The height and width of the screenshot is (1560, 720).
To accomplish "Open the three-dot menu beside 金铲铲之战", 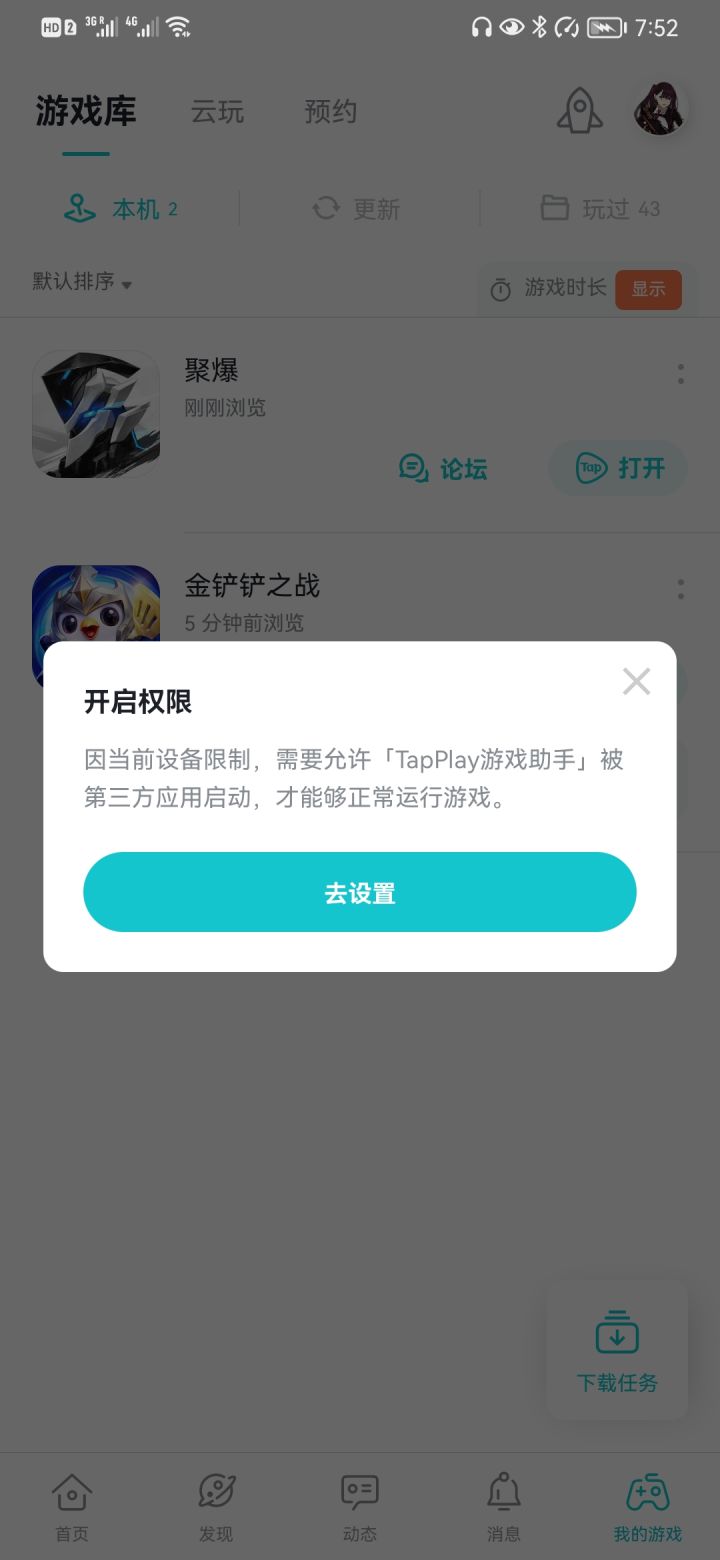I will click(681, 589).
